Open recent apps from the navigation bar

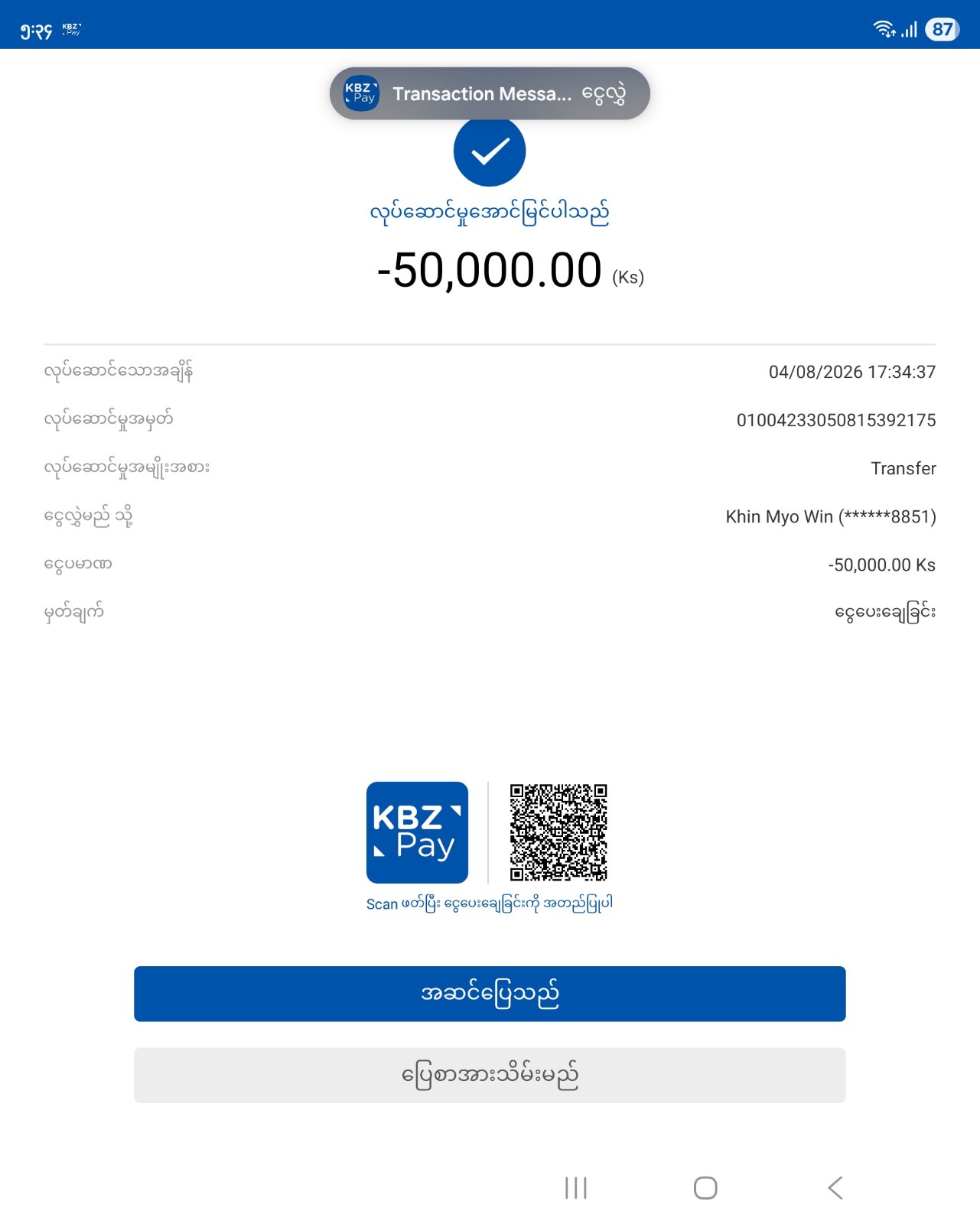(576, 1188)
